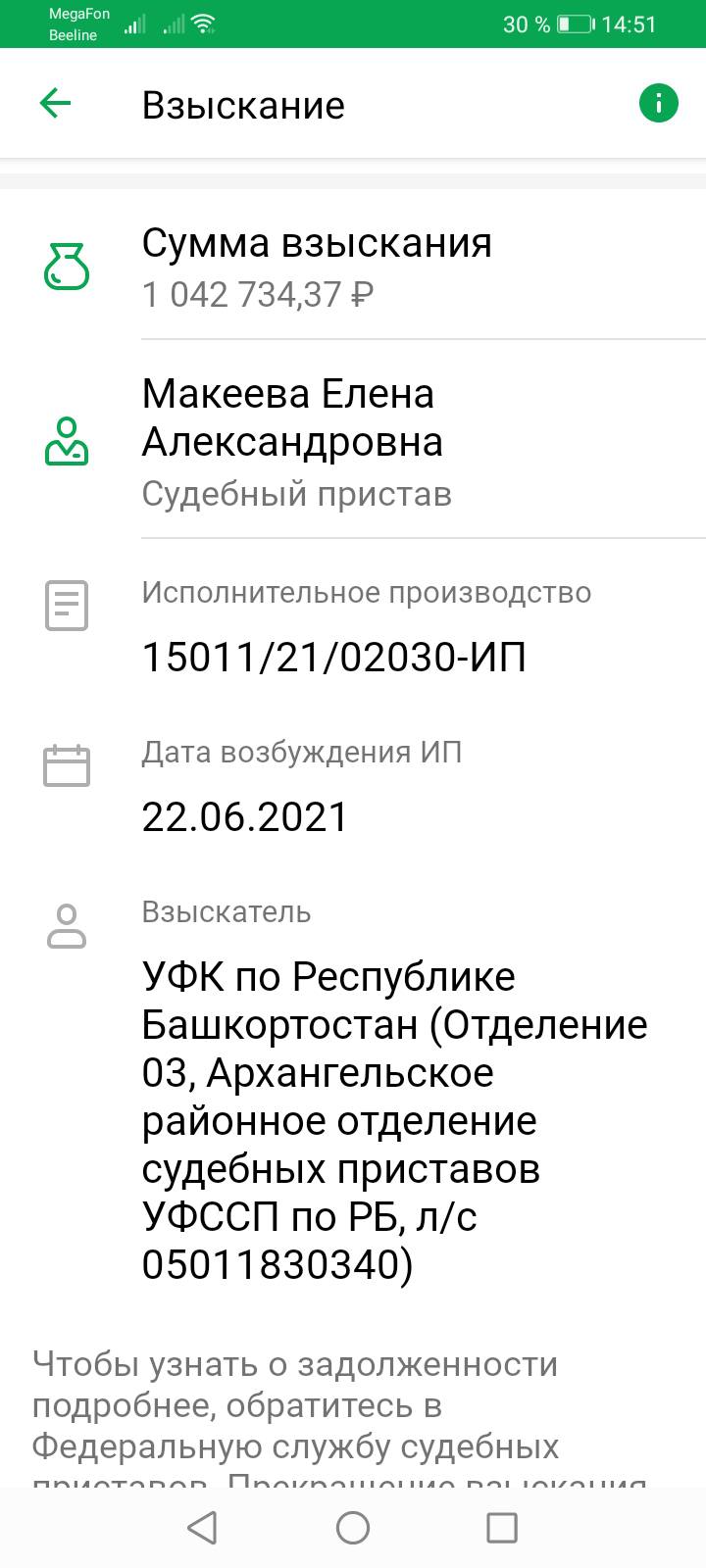Tap the person icon next to Взыскатель

(66, 925)
